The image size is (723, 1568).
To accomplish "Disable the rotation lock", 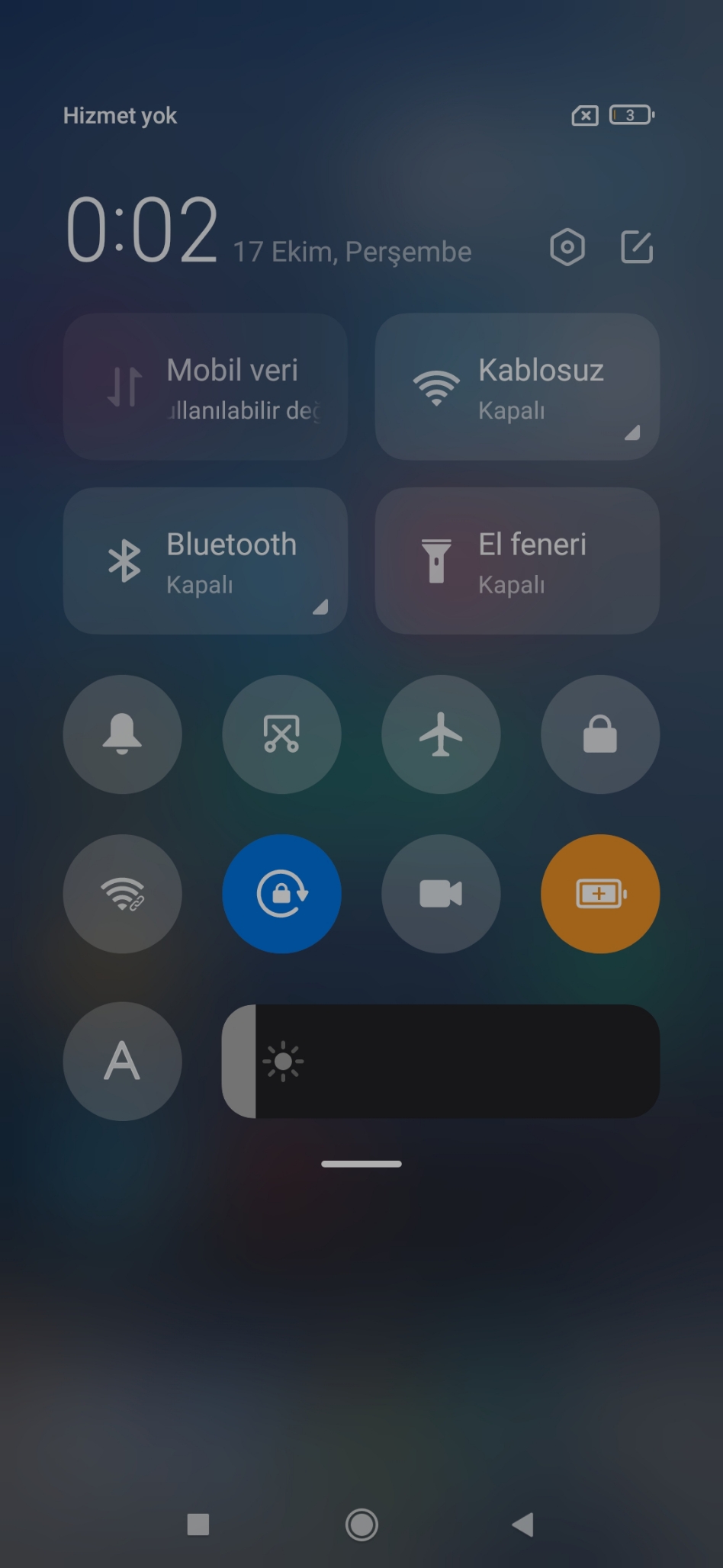I will (281, 894).
